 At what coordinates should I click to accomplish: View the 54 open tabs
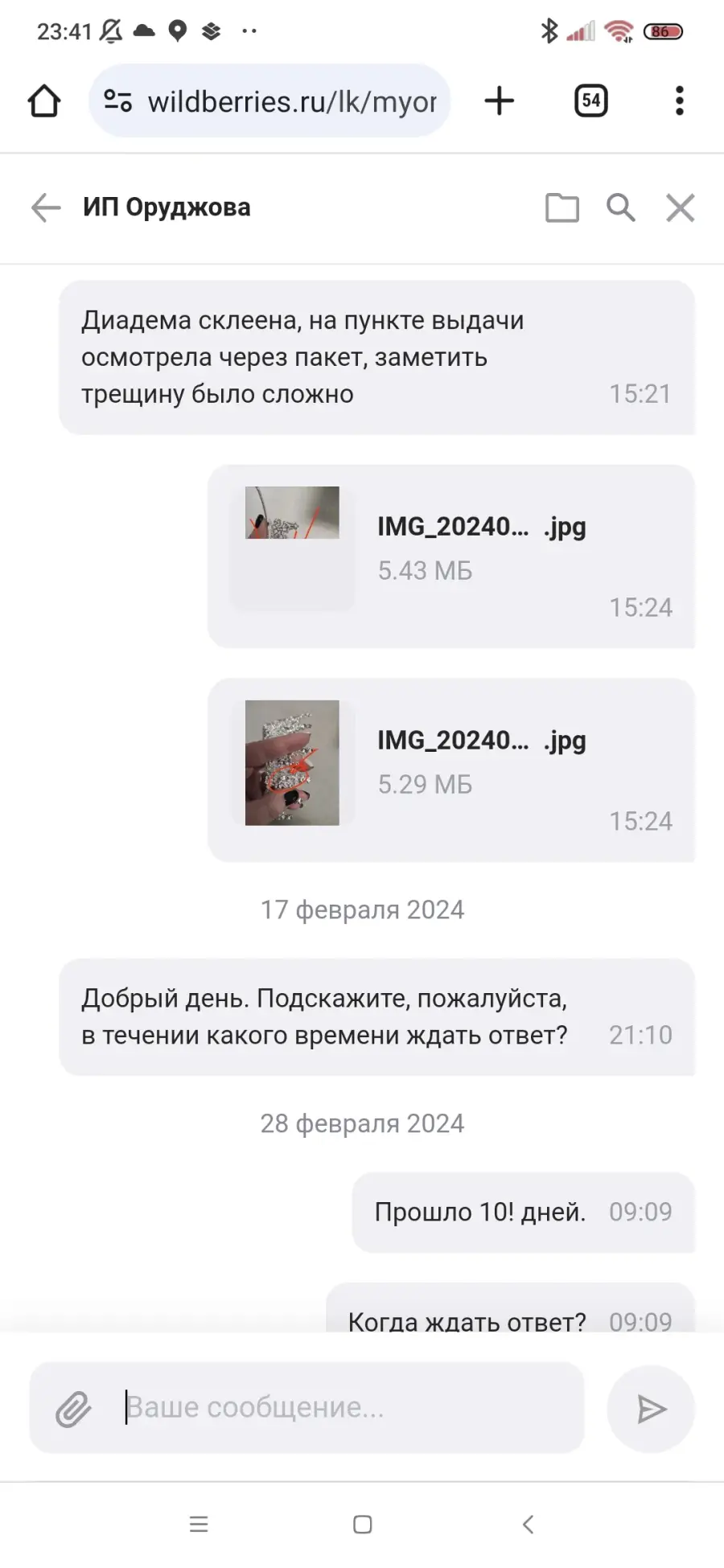(591, 101)
